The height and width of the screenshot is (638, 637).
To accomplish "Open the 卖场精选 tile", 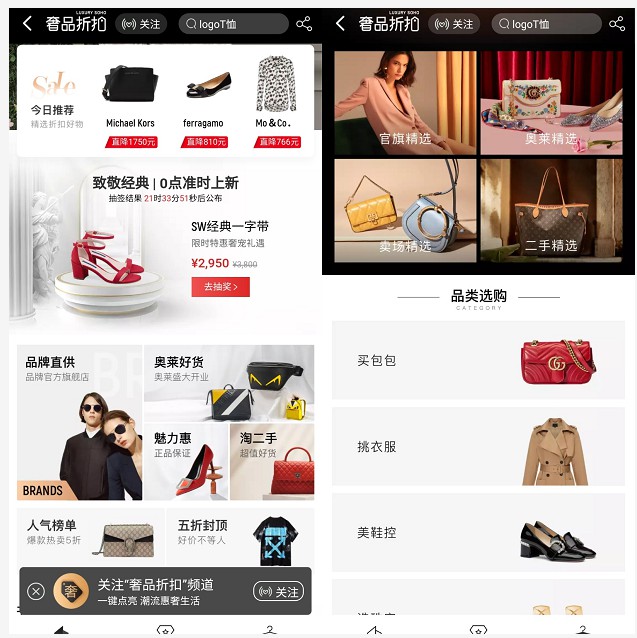I will click(405, 210).
